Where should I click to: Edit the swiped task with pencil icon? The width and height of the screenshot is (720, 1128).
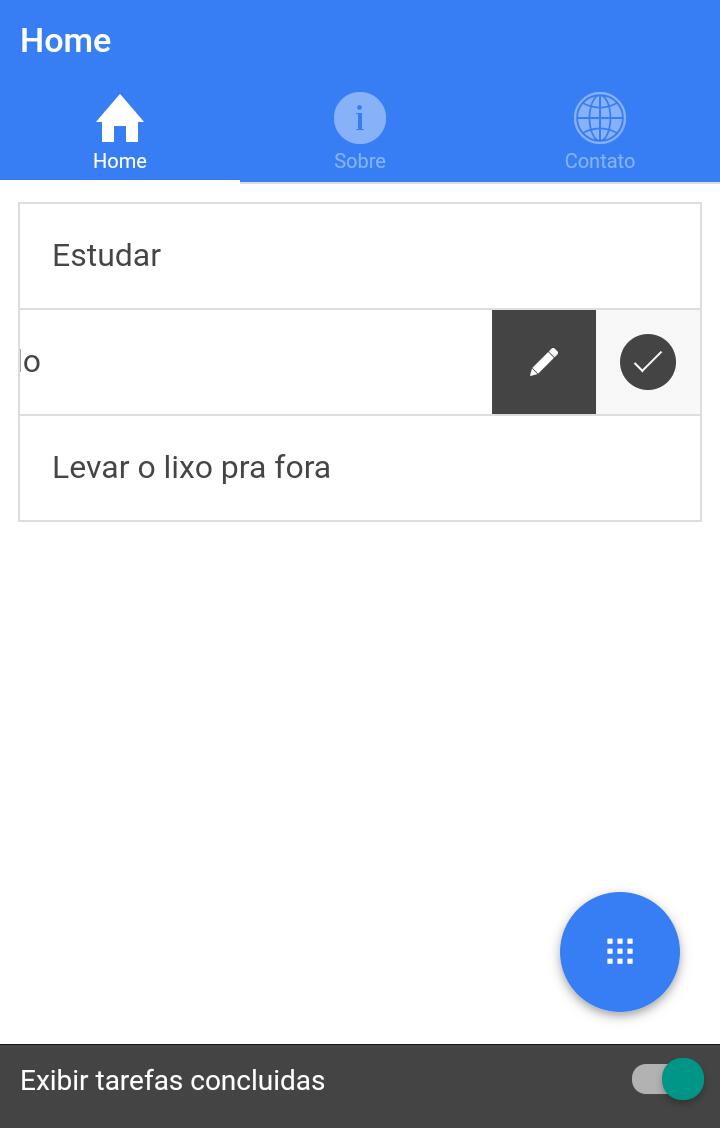544,362
